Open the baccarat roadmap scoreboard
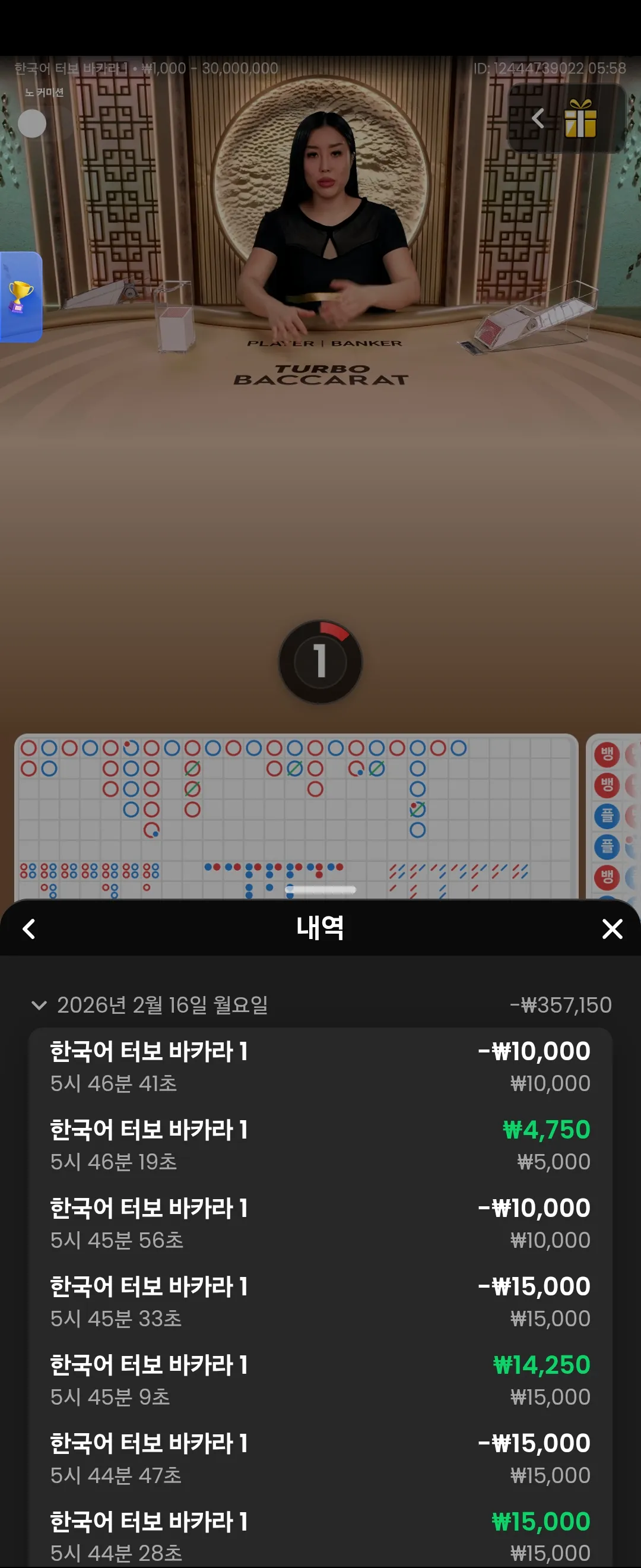641x1568 pixels. (x=296, y=816)
